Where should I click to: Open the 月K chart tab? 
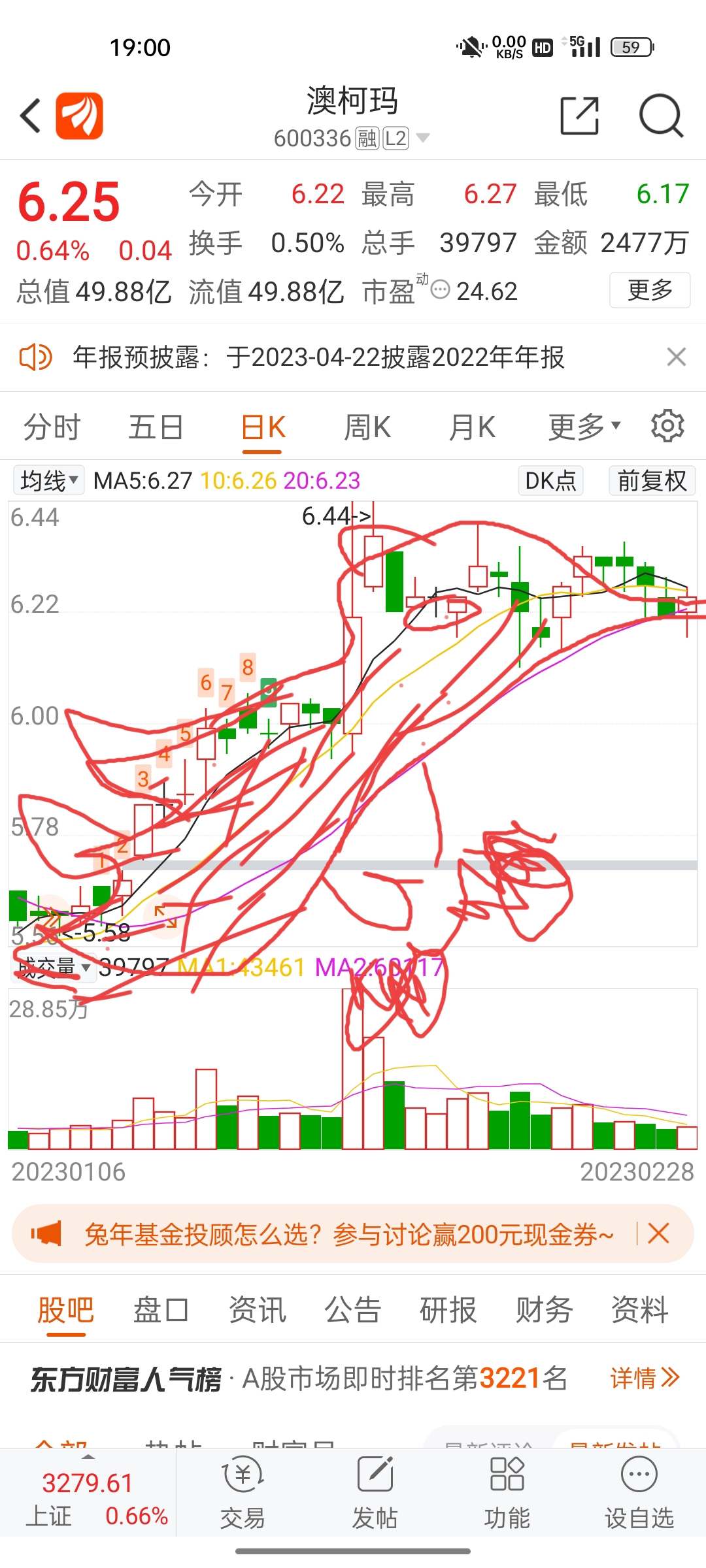click(x=472, y=427)
